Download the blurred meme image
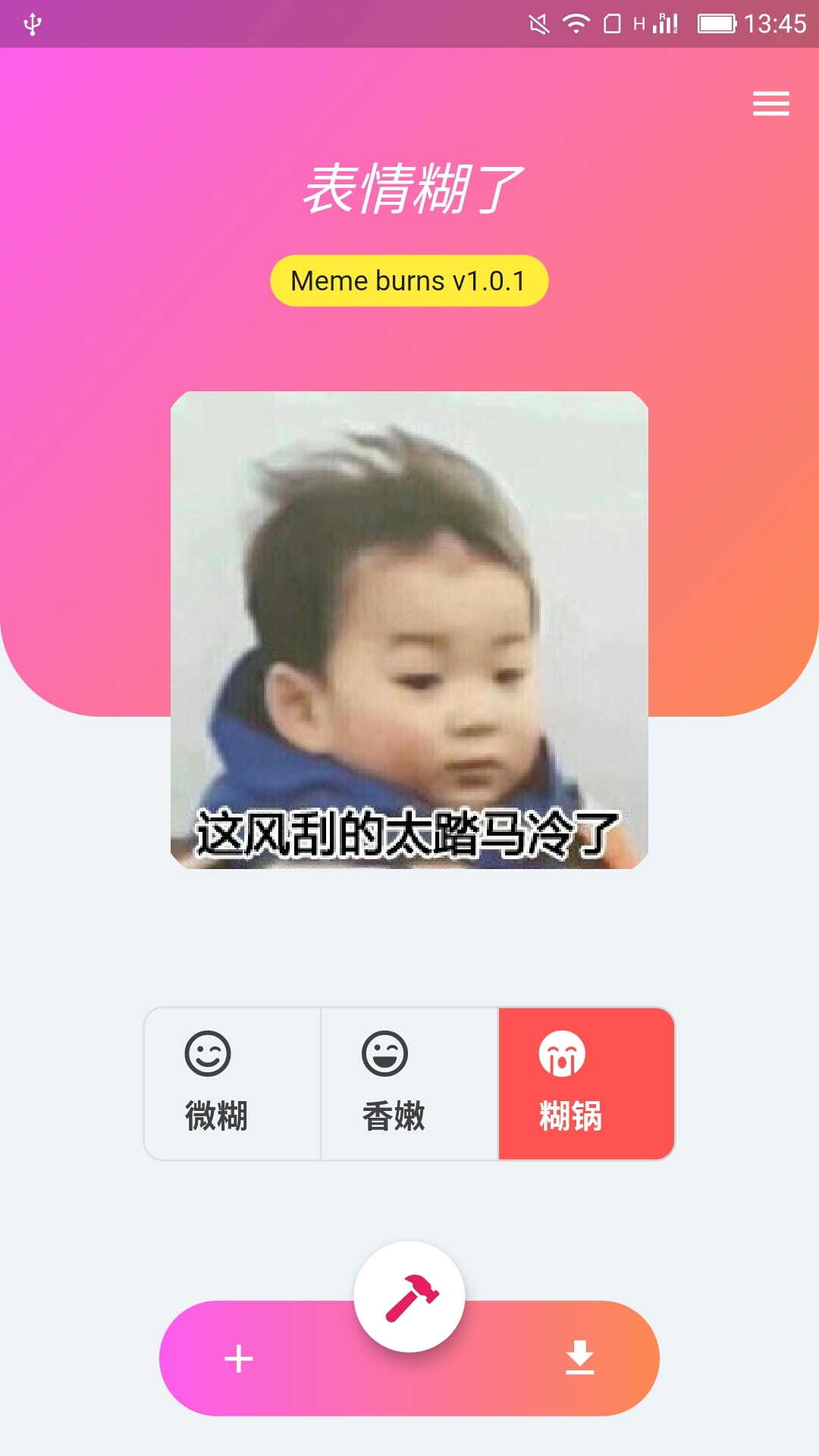The height and width of the screenshot is (1456, 819). [x=580, y=1358]
